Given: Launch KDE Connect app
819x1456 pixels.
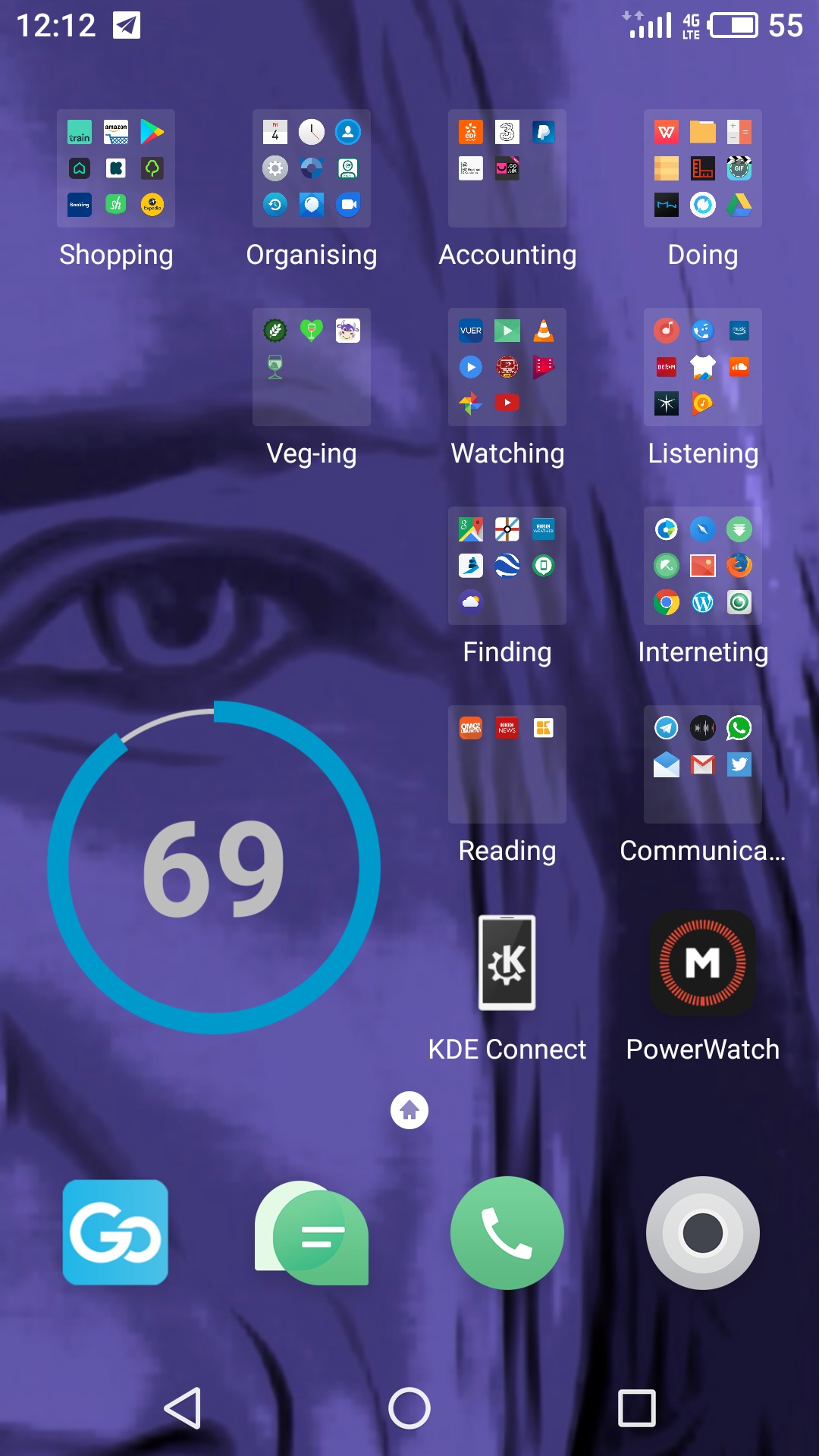Looking at the screenshot, I should (x=507, y=963).
